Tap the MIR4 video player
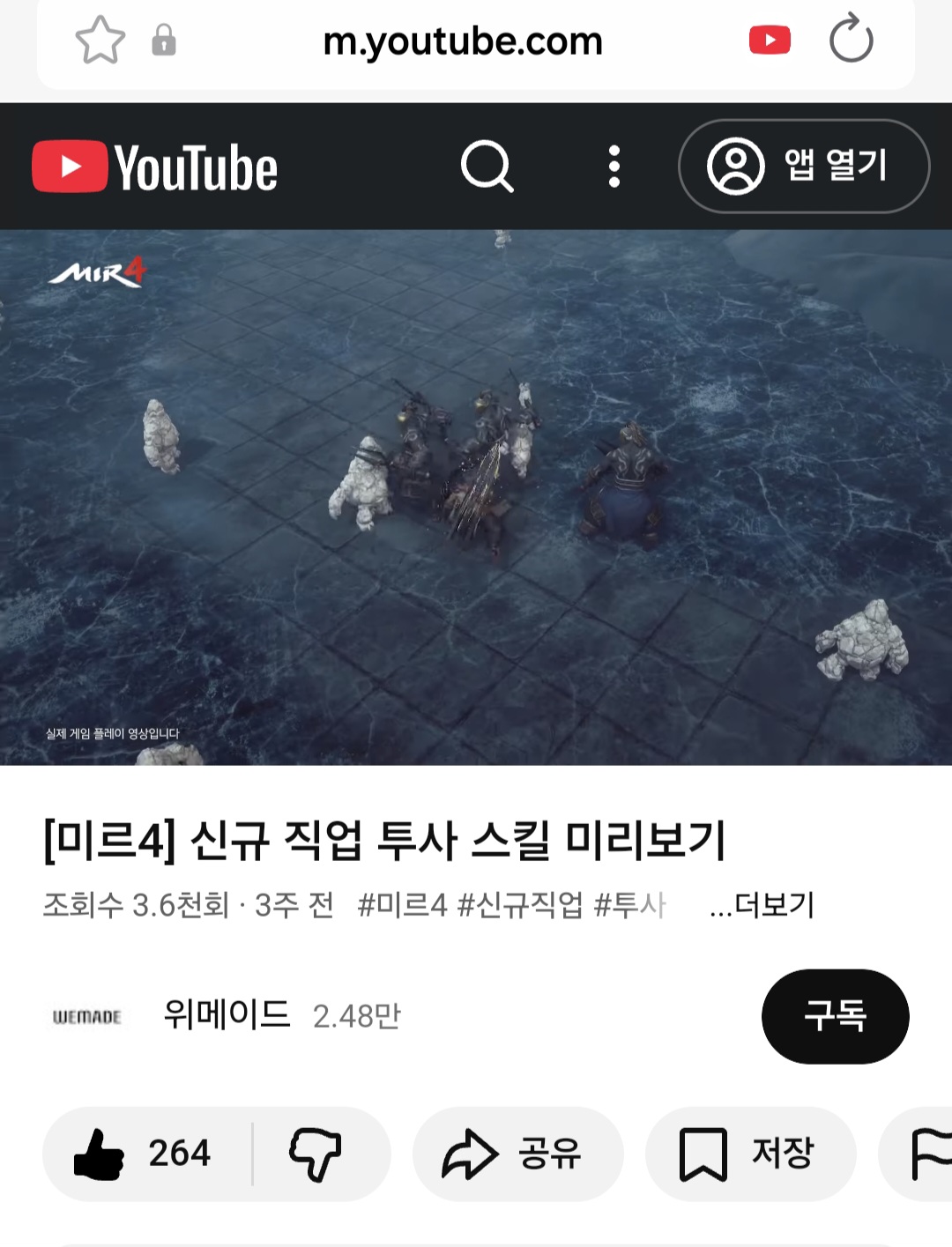The height and width of the screenshot is (1247, 952). [x=476, y=498]
